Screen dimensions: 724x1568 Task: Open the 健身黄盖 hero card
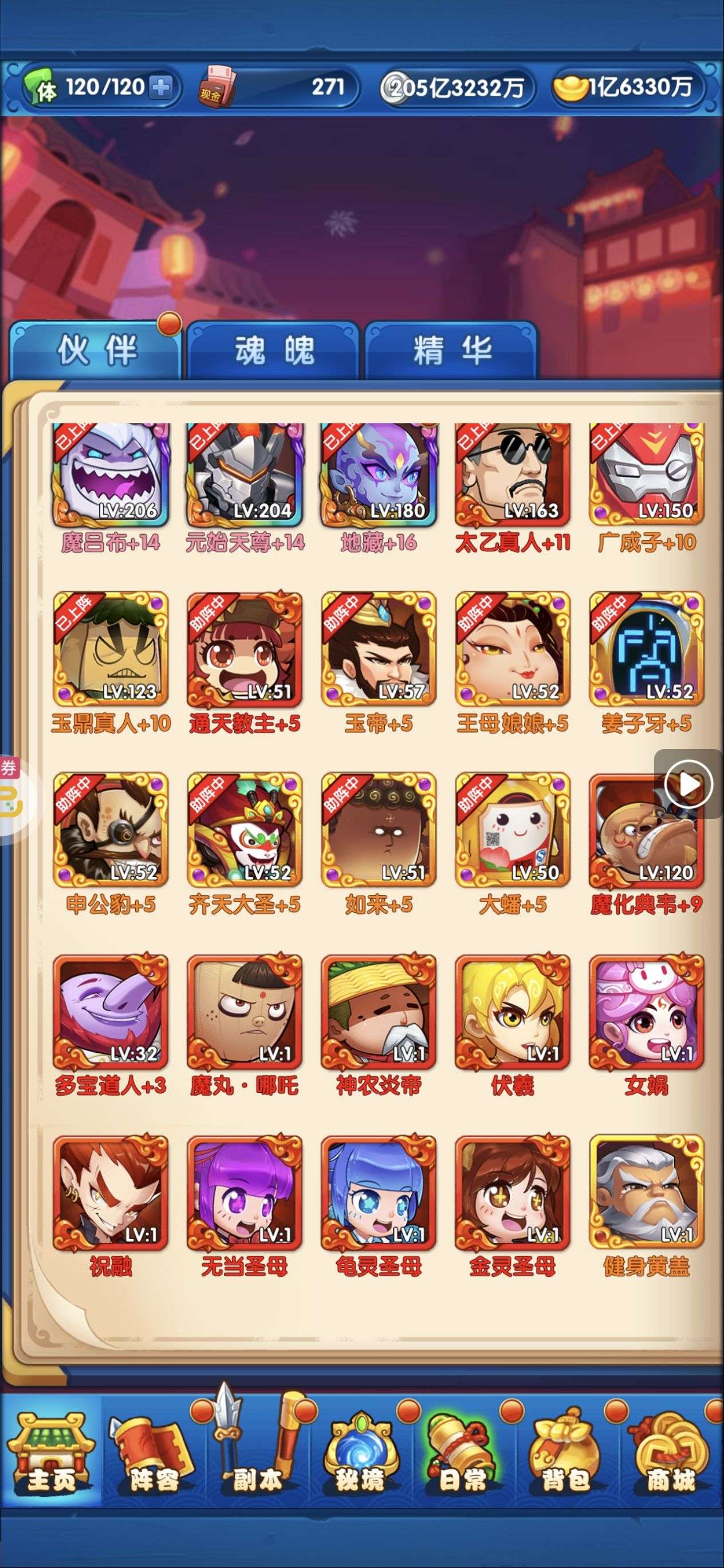click(646, 1193)
